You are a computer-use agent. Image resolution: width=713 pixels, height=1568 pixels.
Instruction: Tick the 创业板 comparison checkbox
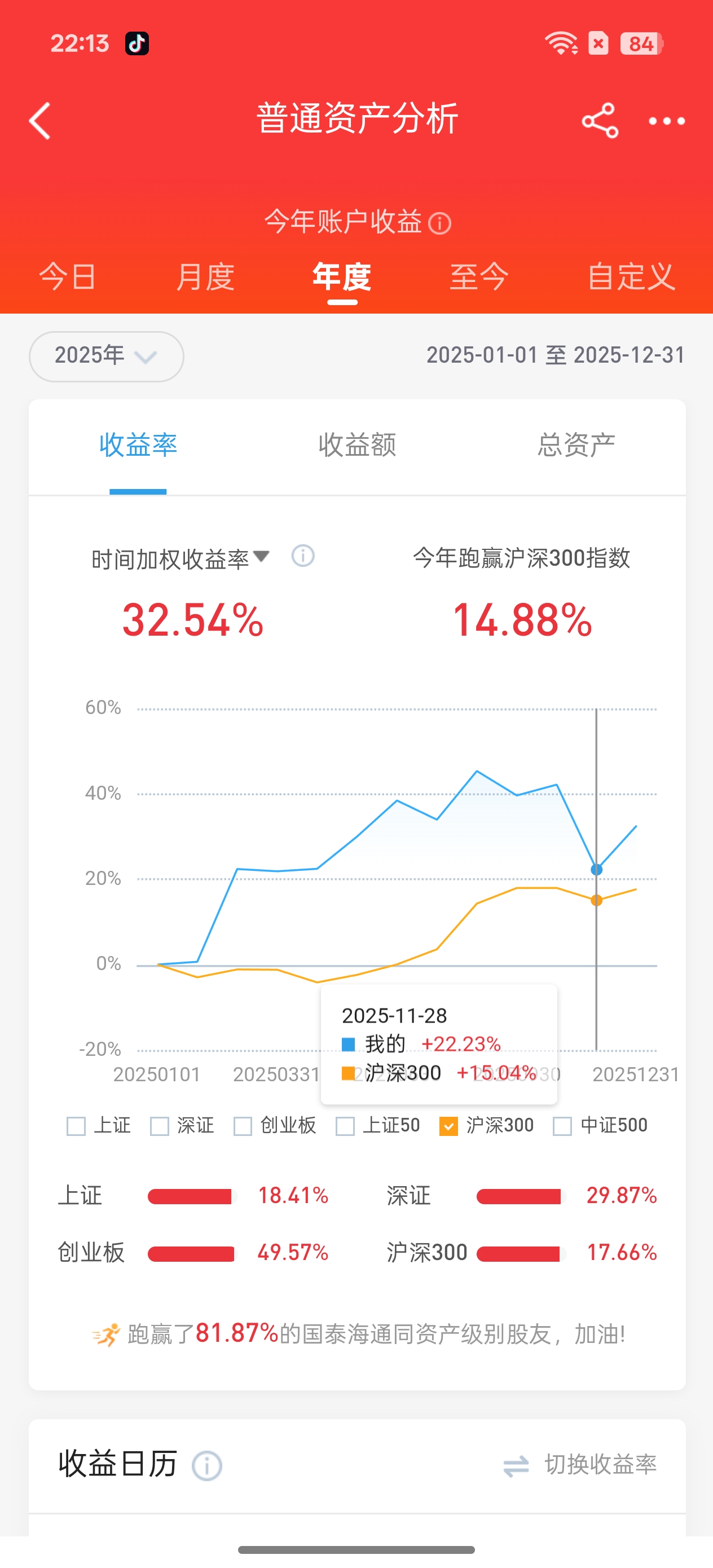pyautogui.click(x=243, y=1126)
